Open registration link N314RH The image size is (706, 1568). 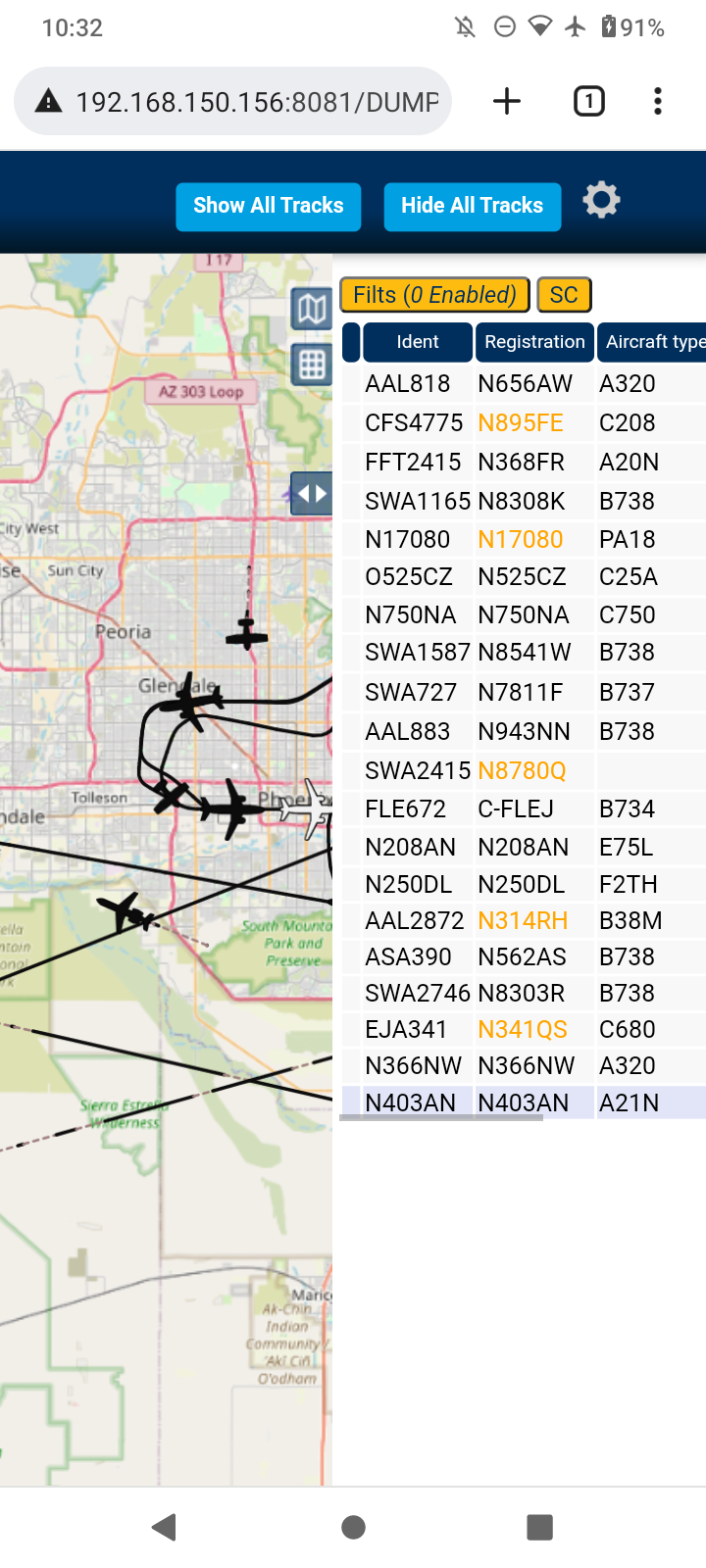pos(523,920)
